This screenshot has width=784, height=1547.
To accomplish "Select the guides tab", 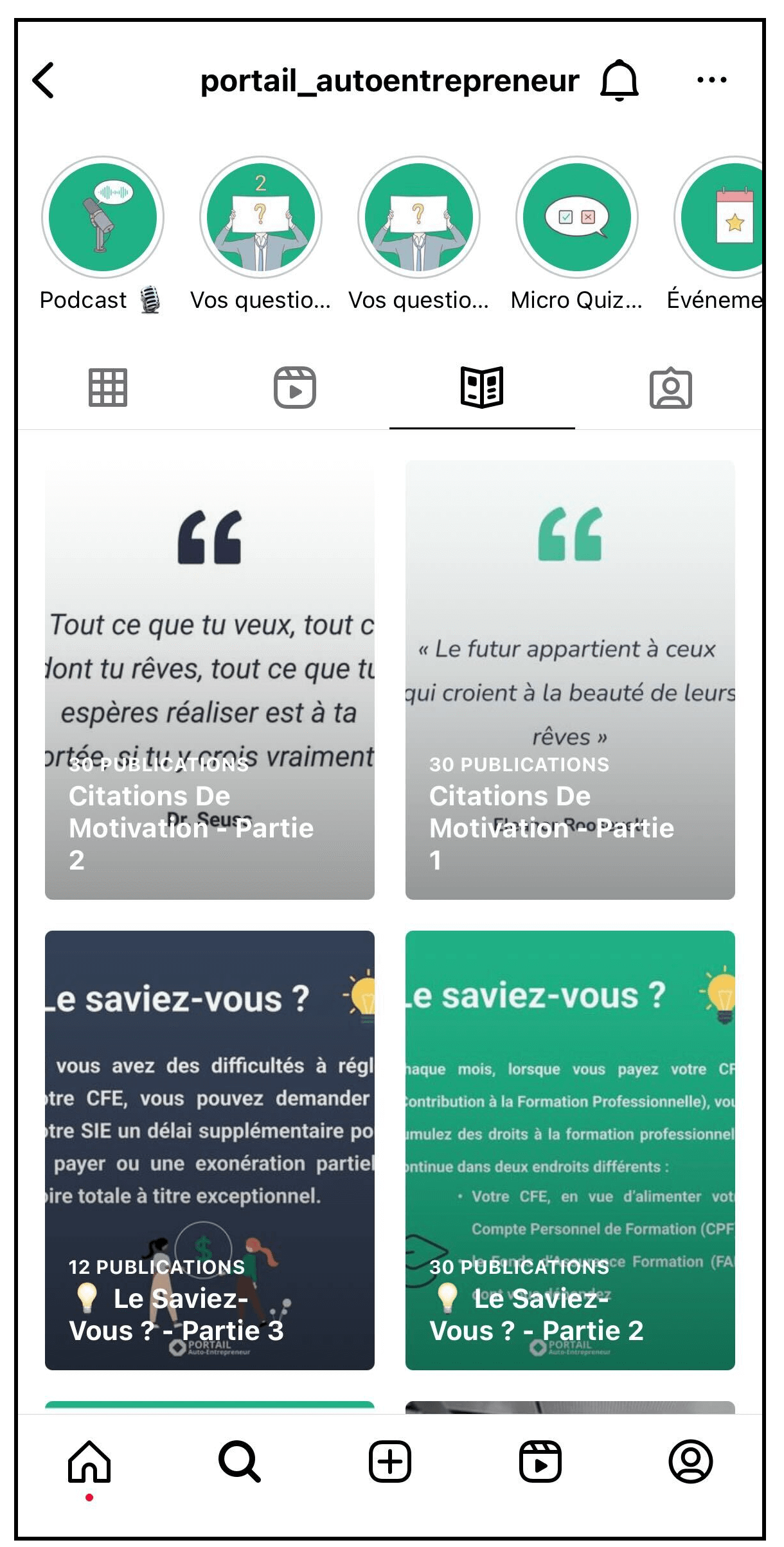I will (x=481, y=388).
